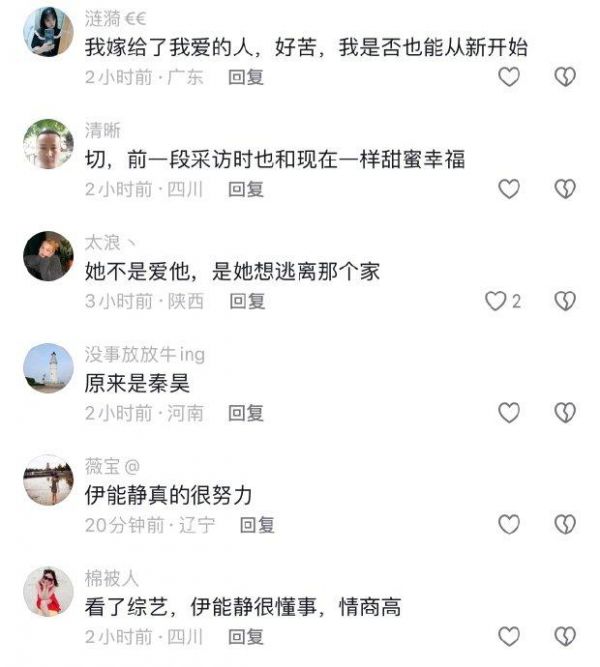The width and height of the screenshot is (600, 667).
Task: Like the comment 原来是秦昊
Action: pyautogui.click(x=509, y=412)
